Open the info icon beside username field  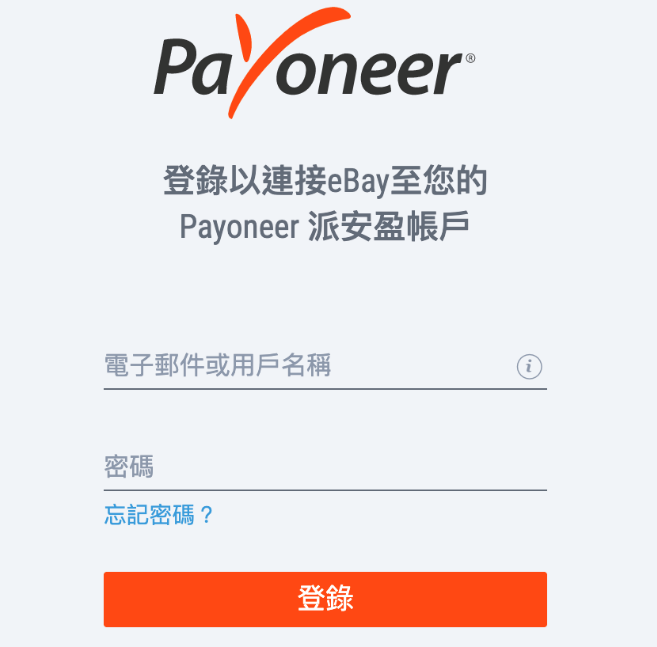tap(529, 367)
